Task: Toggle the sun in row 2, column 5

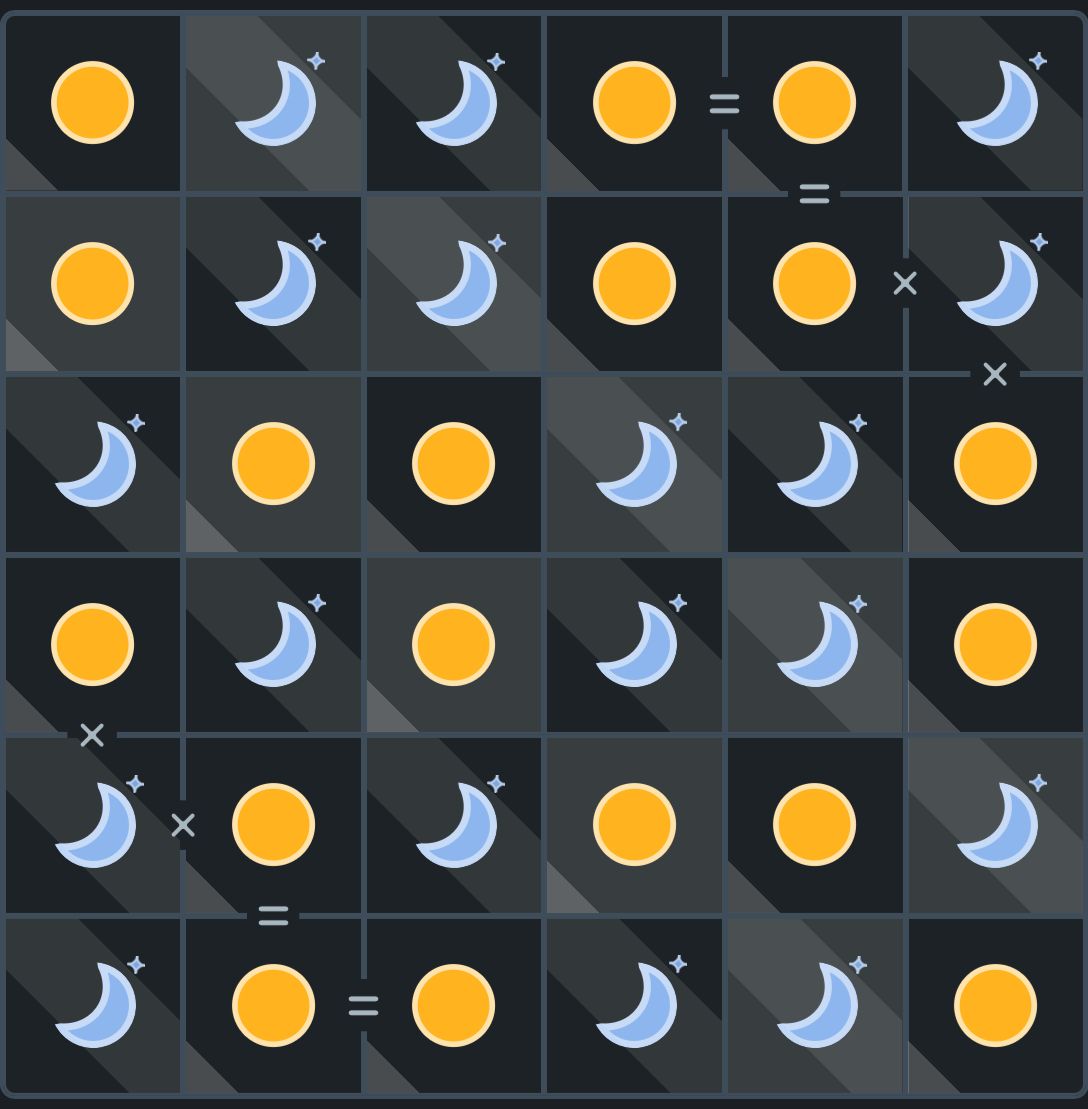Action: pyautogui.click(x=814, y=284)
